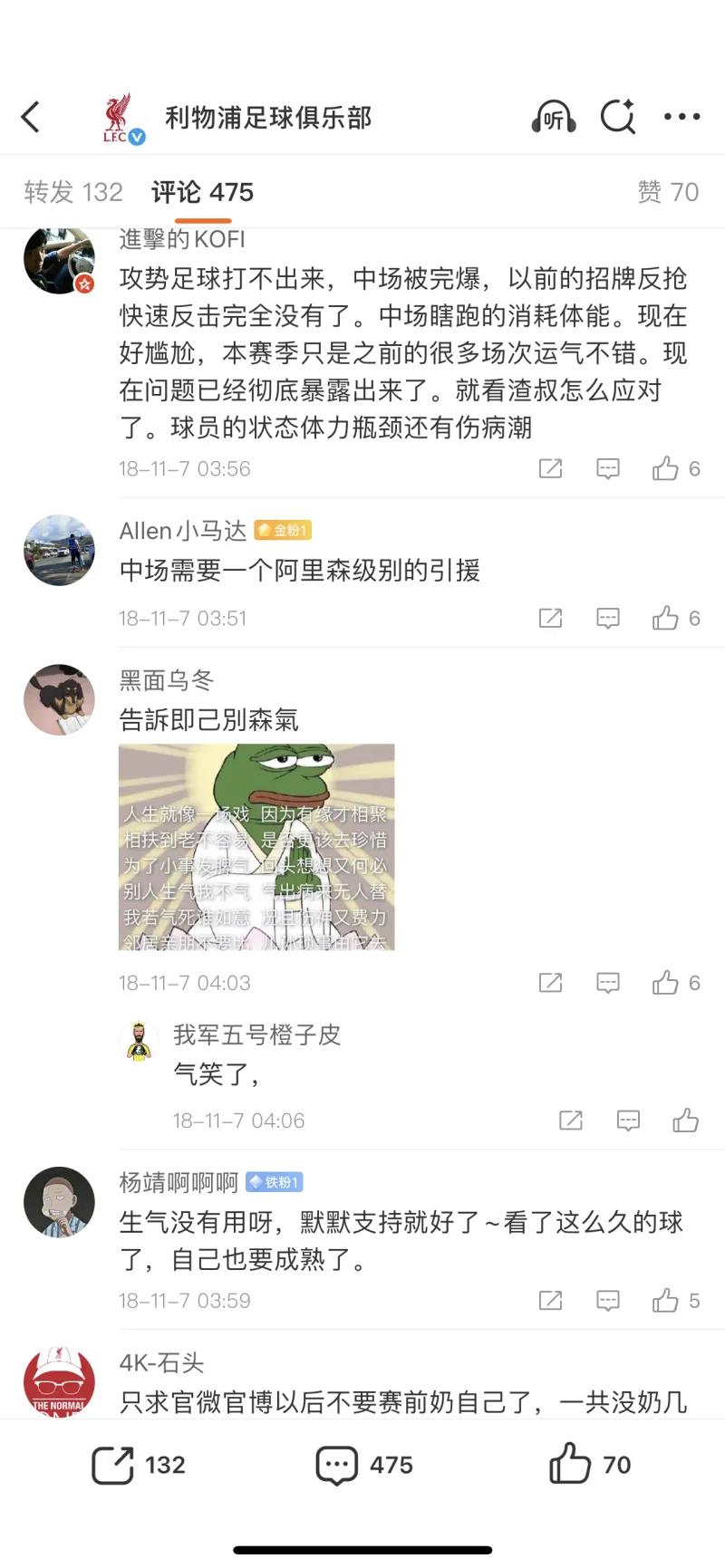
Task: Like 我军五号橙子皮's reply
Action: [x=685, y=1121]
